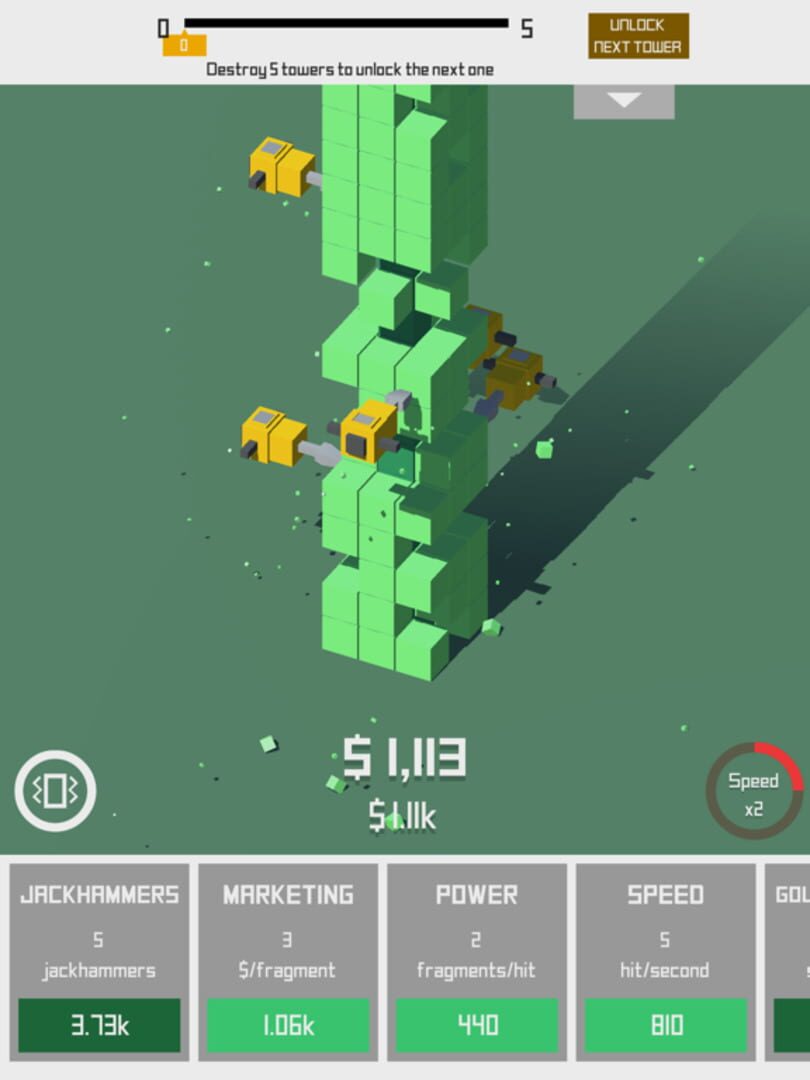
Task: Upgrade Speed for 810
Action: 666,1024
